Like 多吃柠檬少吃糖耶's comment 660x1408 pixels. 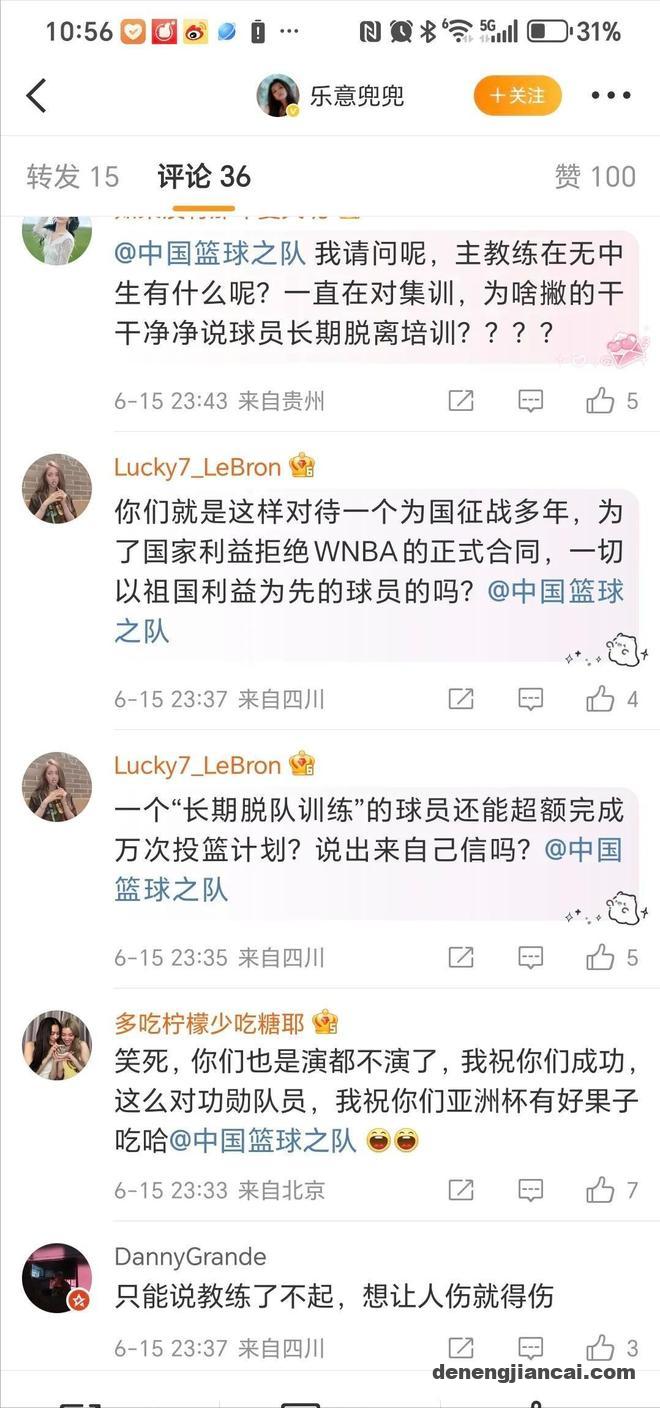601,1190
